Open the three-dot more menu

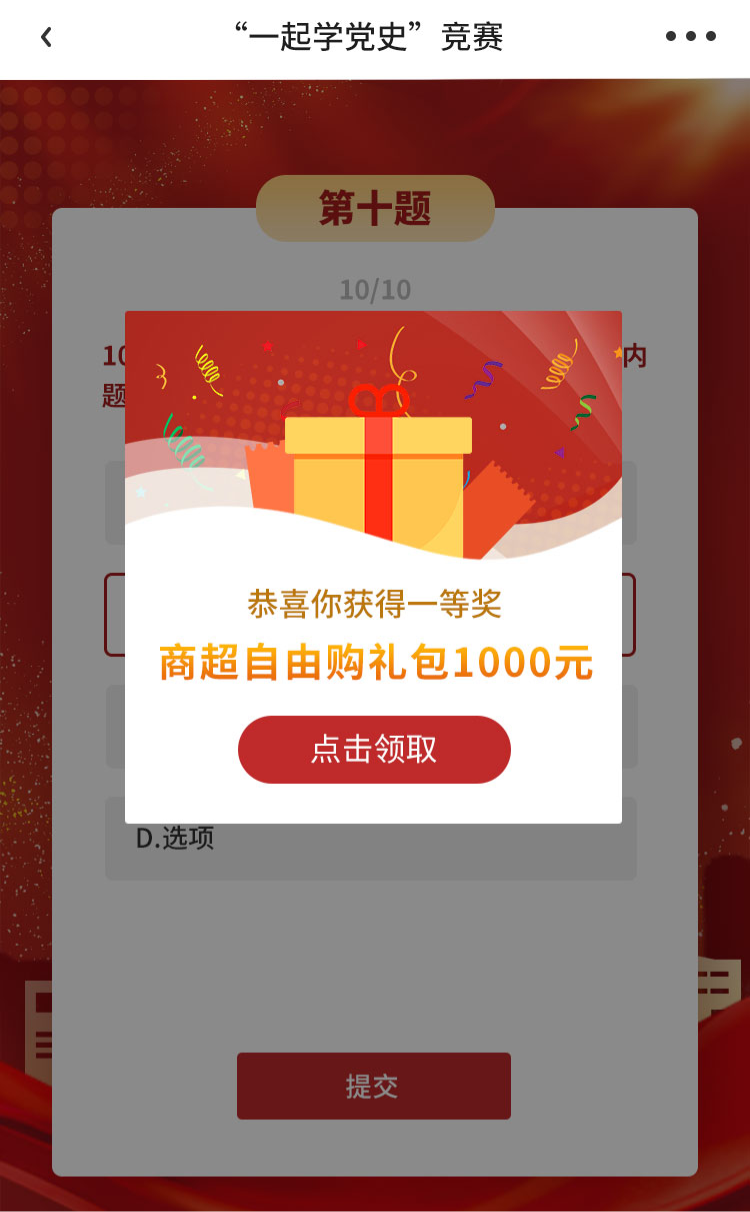pyautogui.click(x=690, y=37)
